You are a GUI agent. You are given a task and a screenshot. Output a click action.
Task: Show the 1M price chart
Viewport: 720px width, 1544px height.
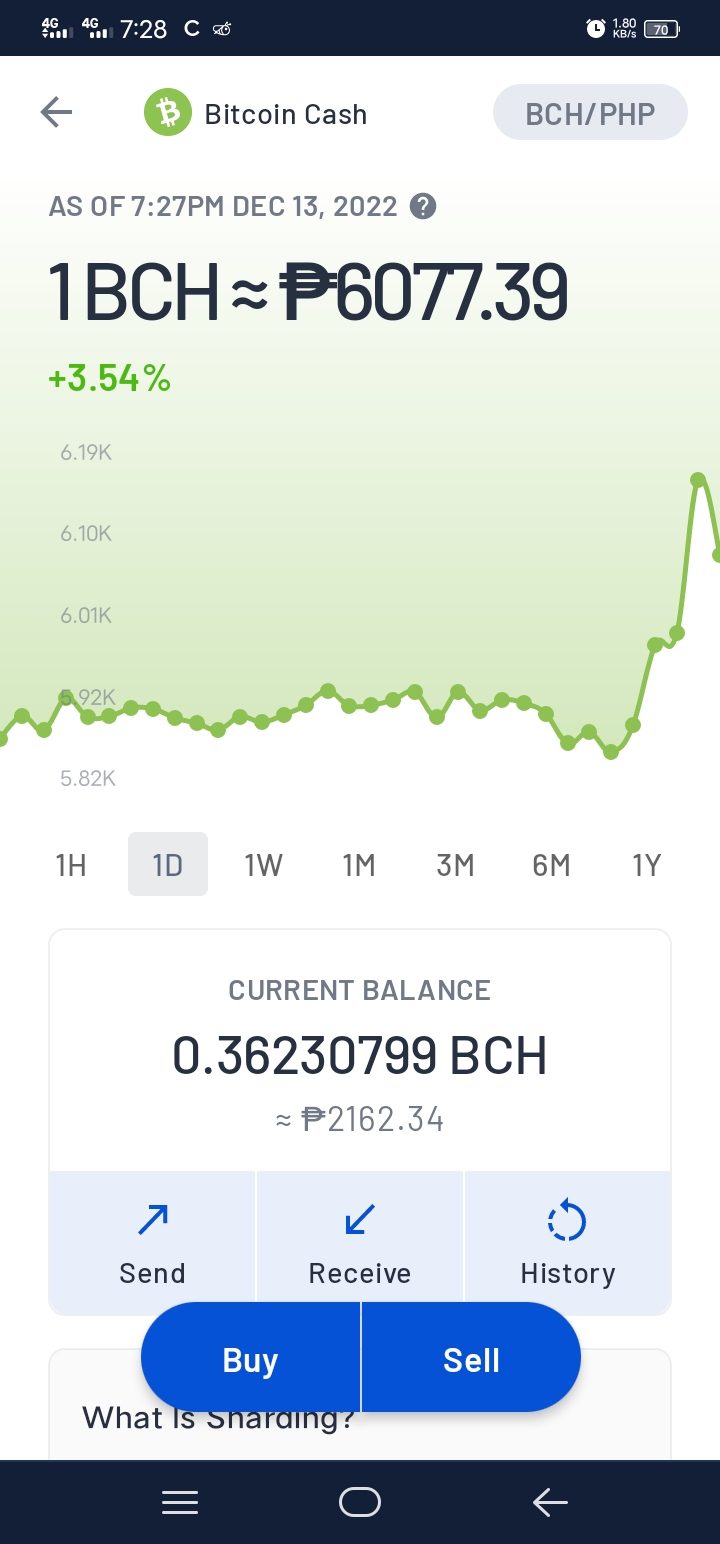coord(359,864)
